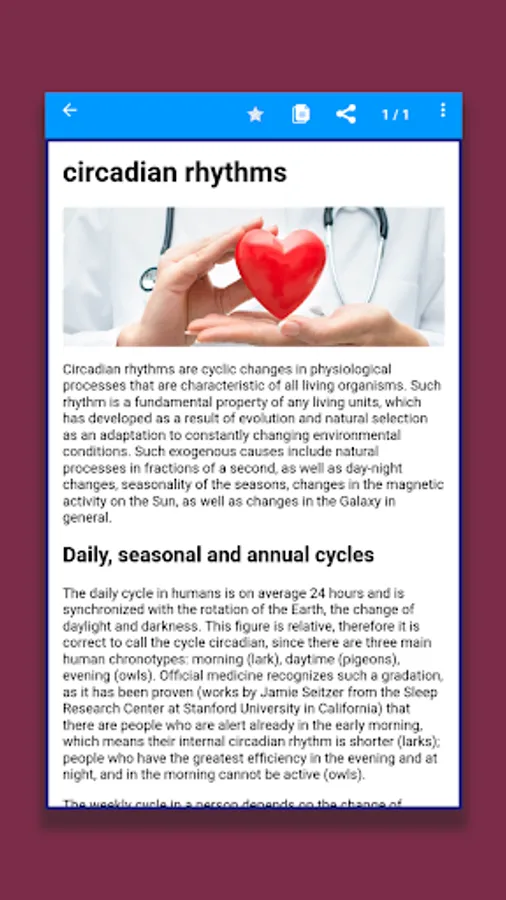Image resolution: width=506 pixels, height=900 pixels.
Task: Share the circadian rhythms article
Action: tap(346, 114)
